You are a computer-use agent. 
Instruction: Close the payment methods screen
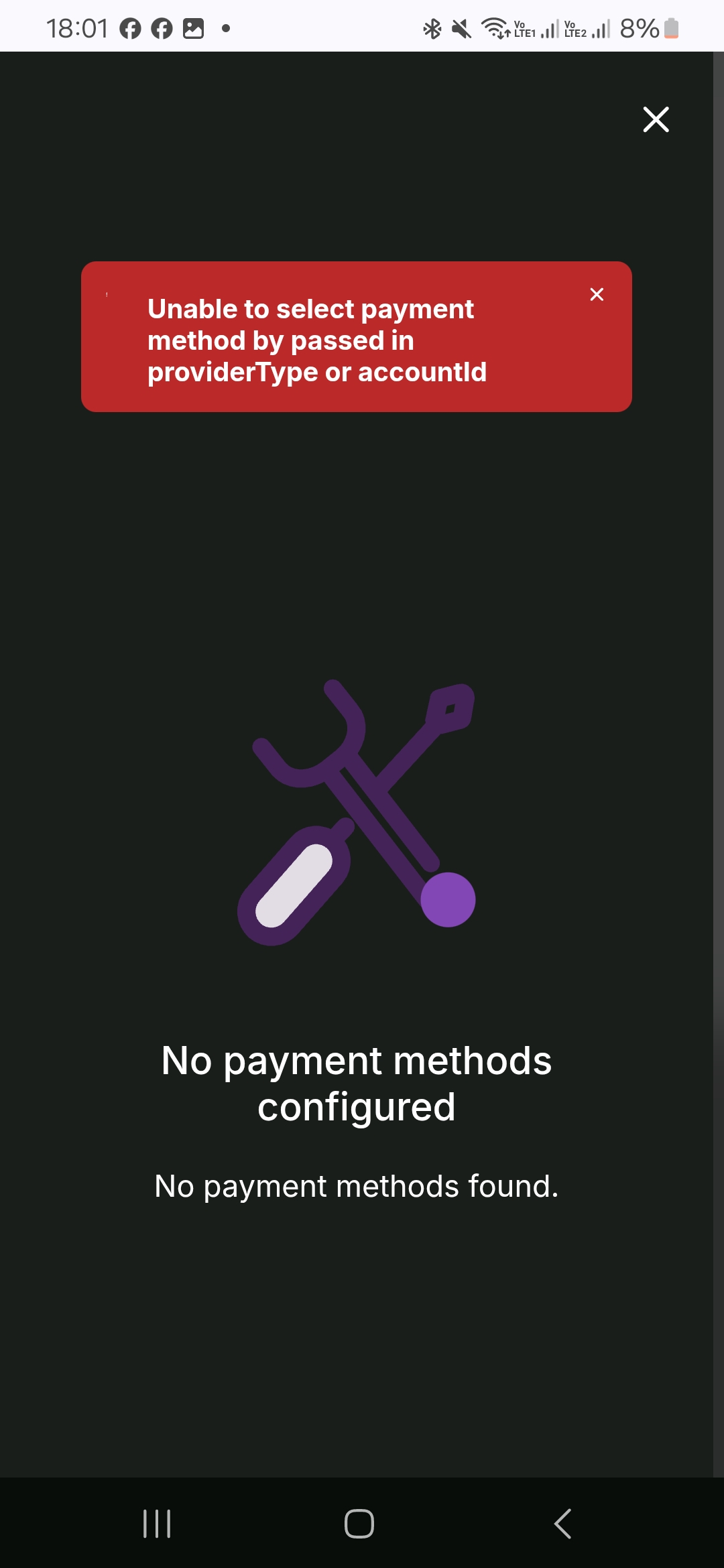pyautogui.click(x=656, y=119)
